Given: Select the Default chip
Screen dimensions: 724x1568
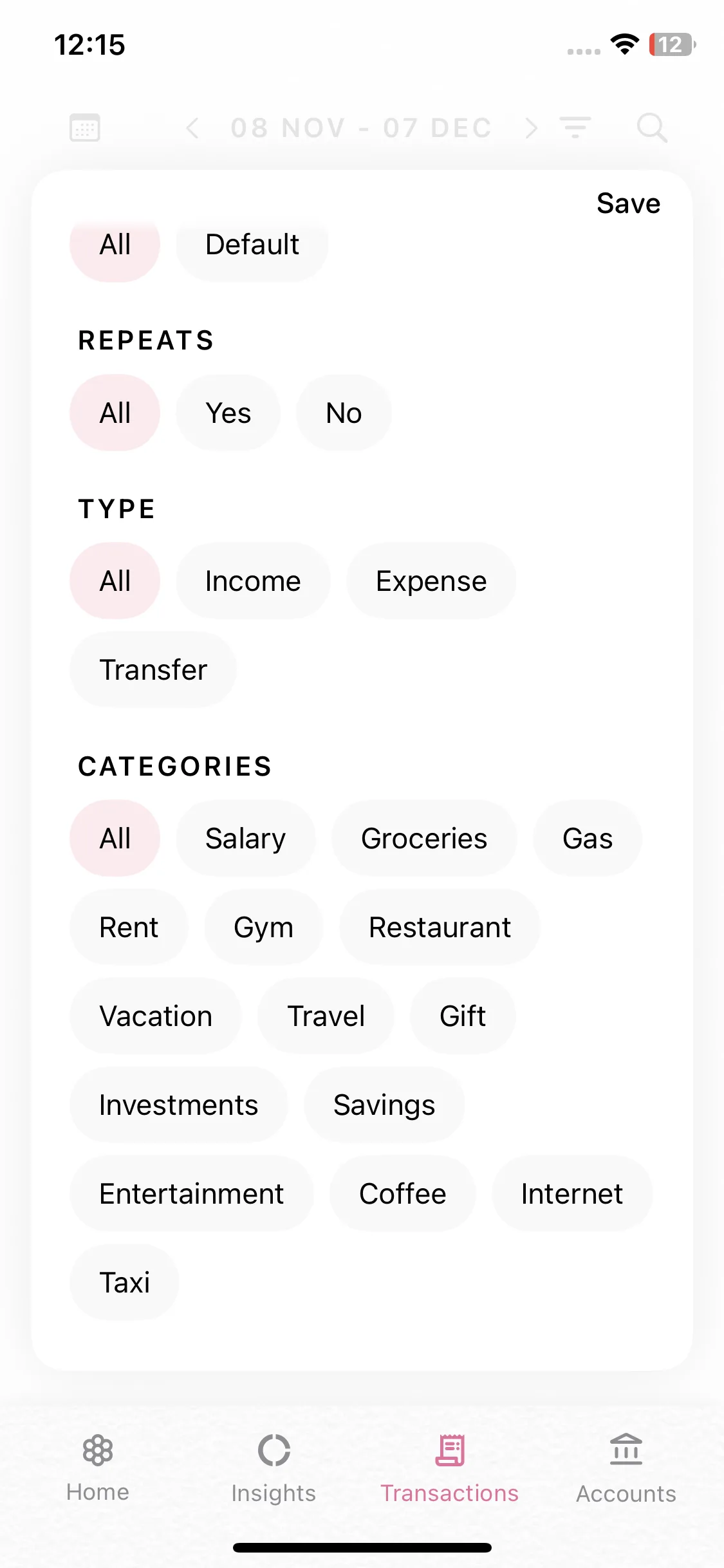Looking at the screenshot, I should pos(252,245).
